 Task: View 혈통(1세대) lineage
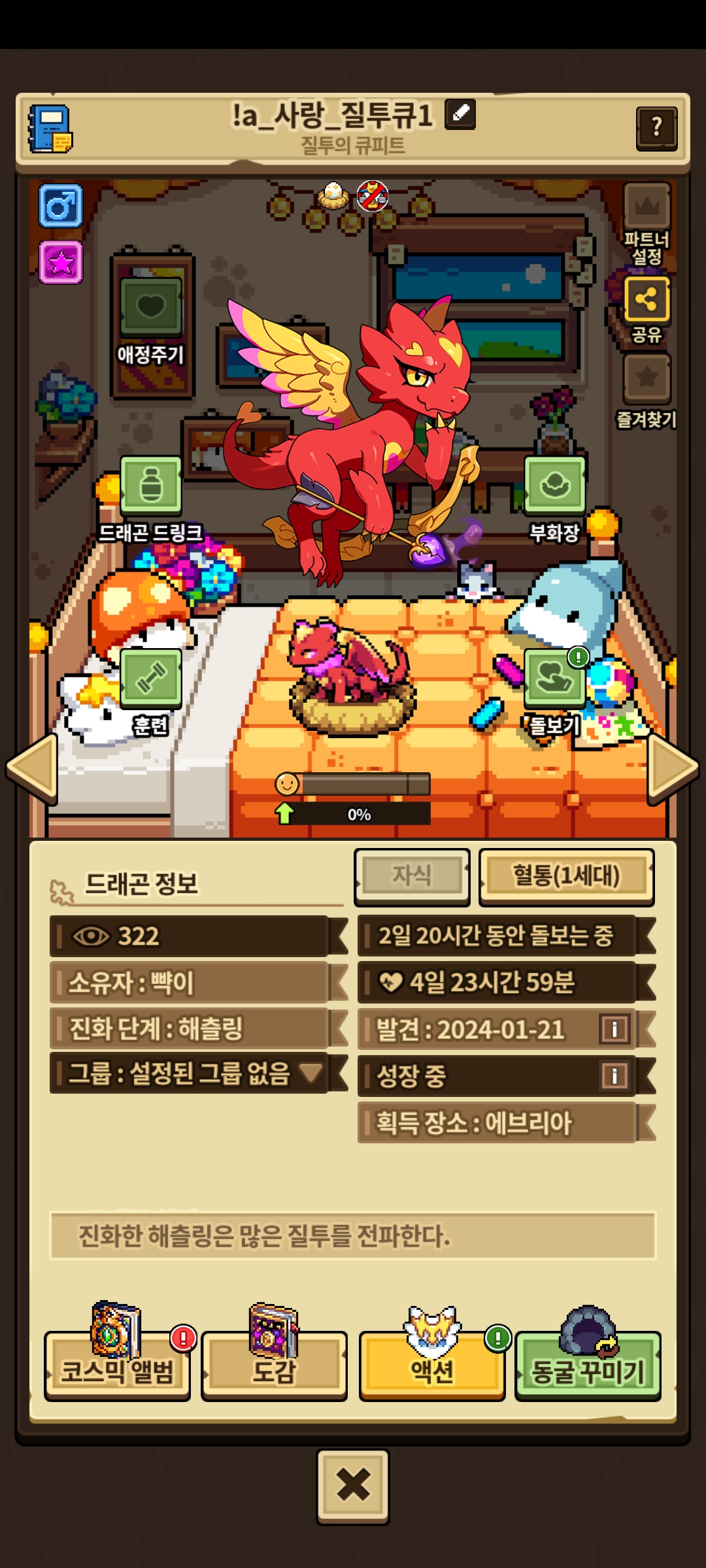coord(566,876)
